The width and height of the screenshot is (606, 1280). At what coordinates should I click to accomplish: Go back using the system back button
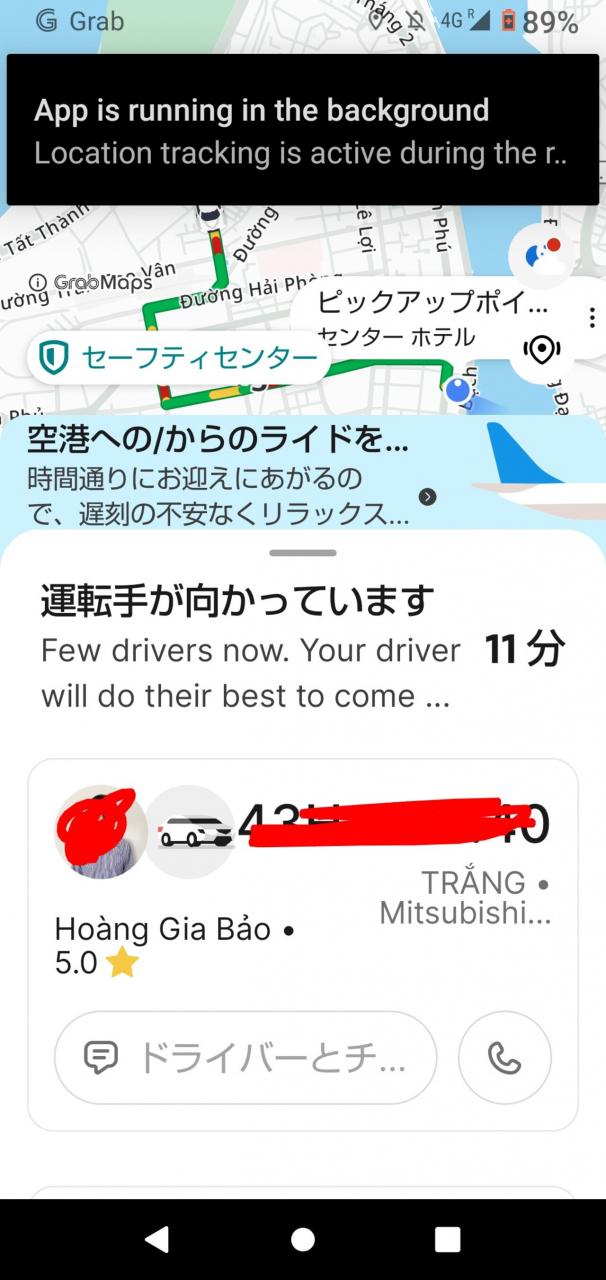coord(157,1240)
